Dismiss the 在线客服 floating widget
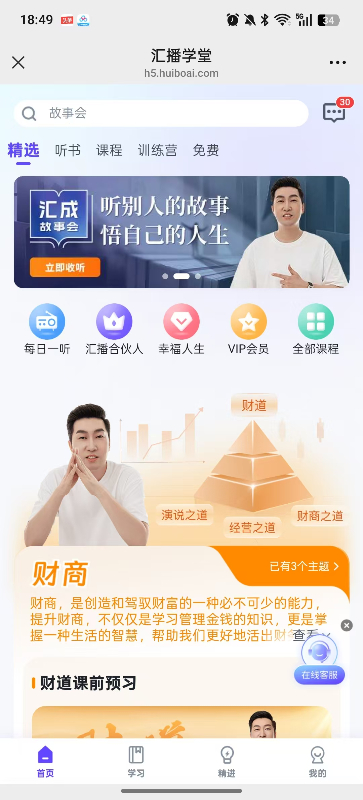Screen dimensions: 363x800 [x=347, y=626]
